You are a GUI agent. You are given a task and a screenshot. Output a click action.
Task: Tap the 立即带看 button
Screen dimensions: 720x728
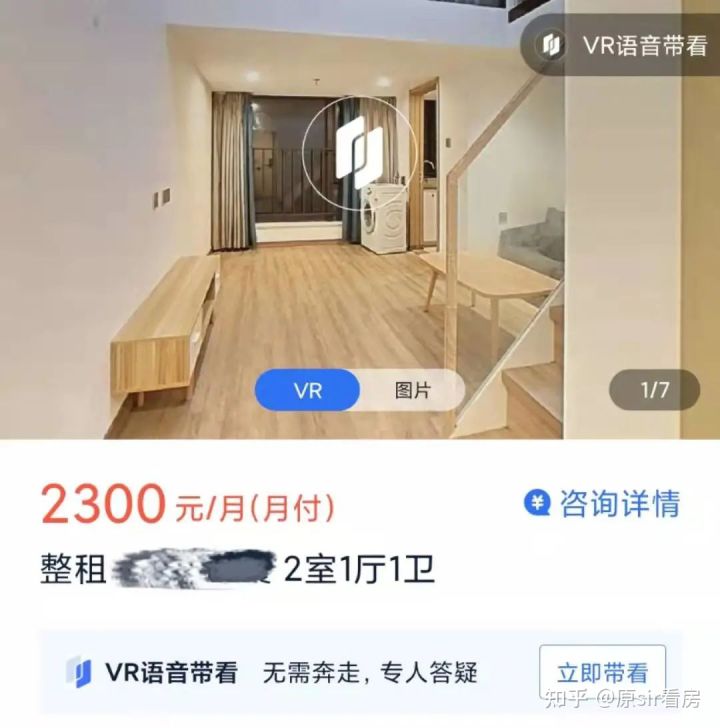[x=602, y=673]
